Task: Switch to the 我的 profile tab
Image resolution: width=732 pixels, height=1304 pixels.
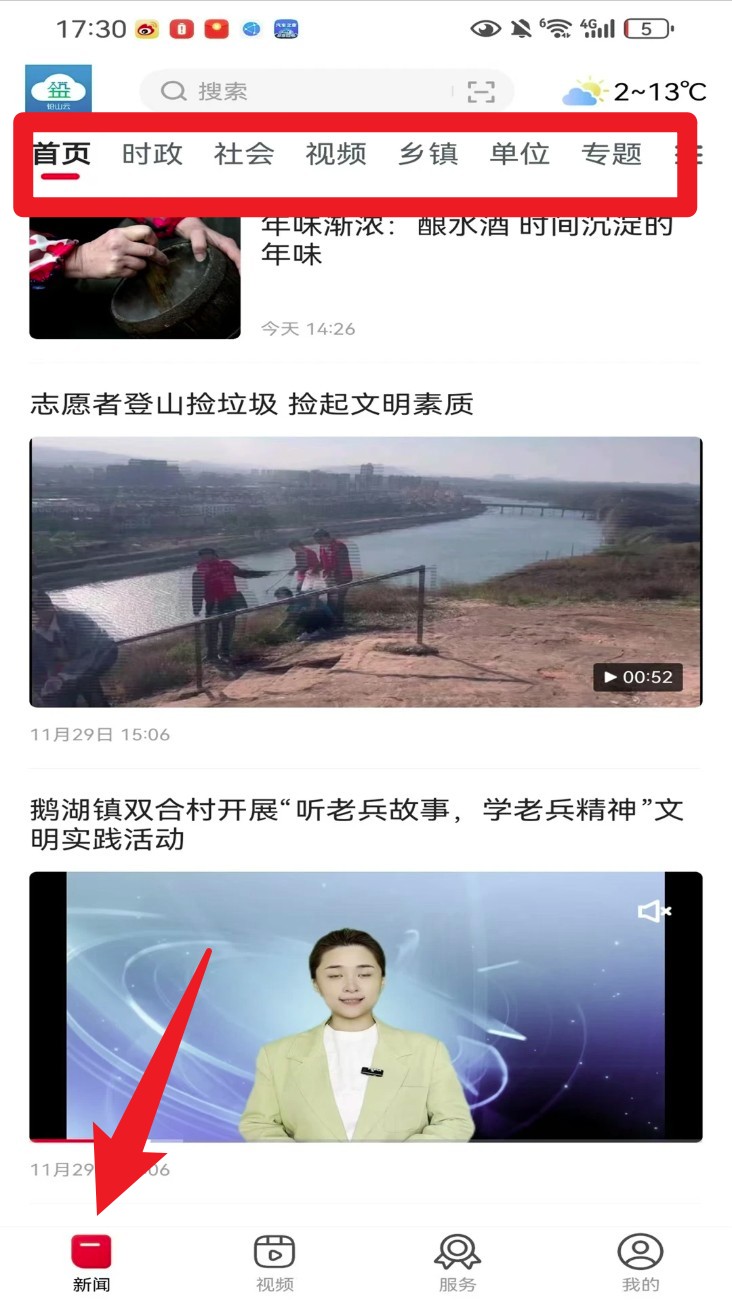Action: coord(641,1262)
